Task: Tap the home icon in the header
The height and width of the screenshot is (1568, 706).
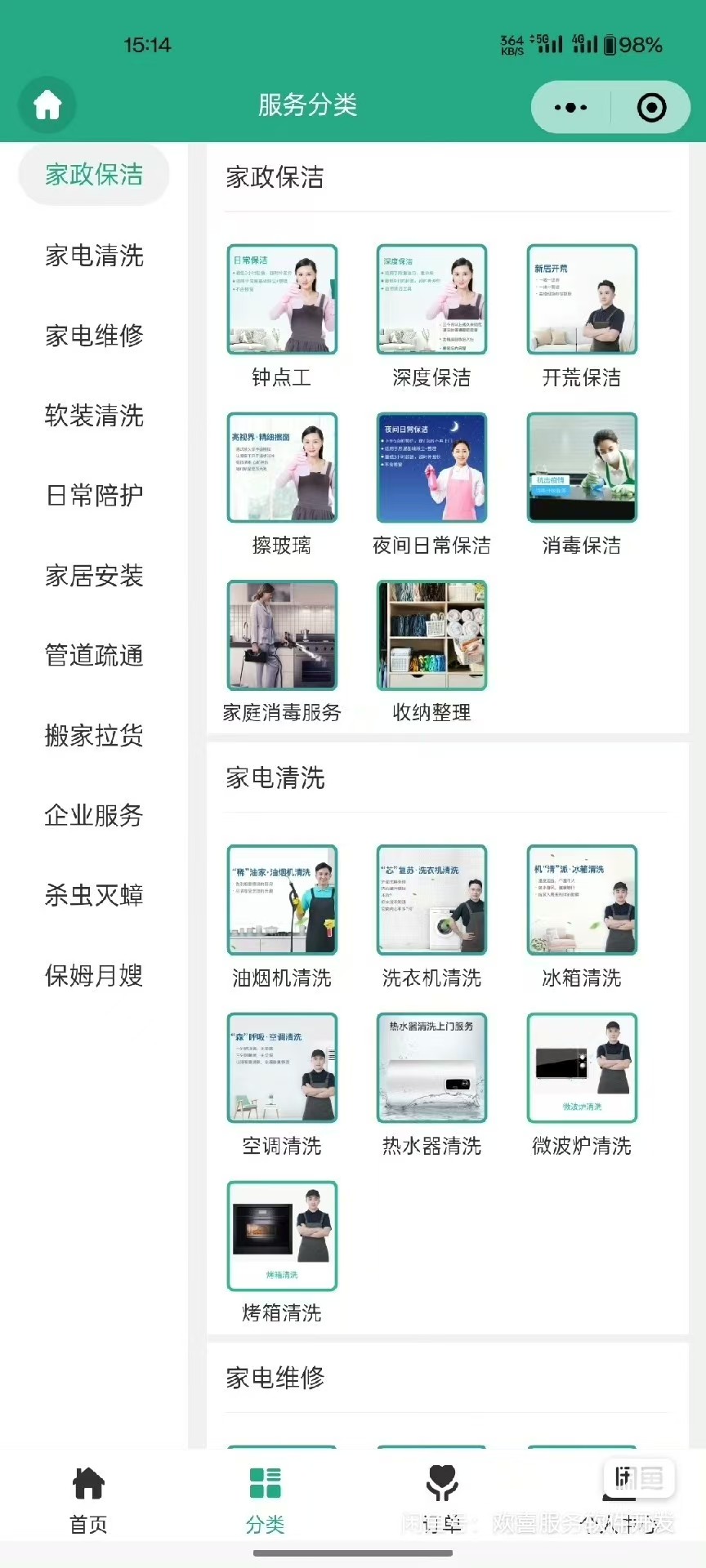Action: 47,105
